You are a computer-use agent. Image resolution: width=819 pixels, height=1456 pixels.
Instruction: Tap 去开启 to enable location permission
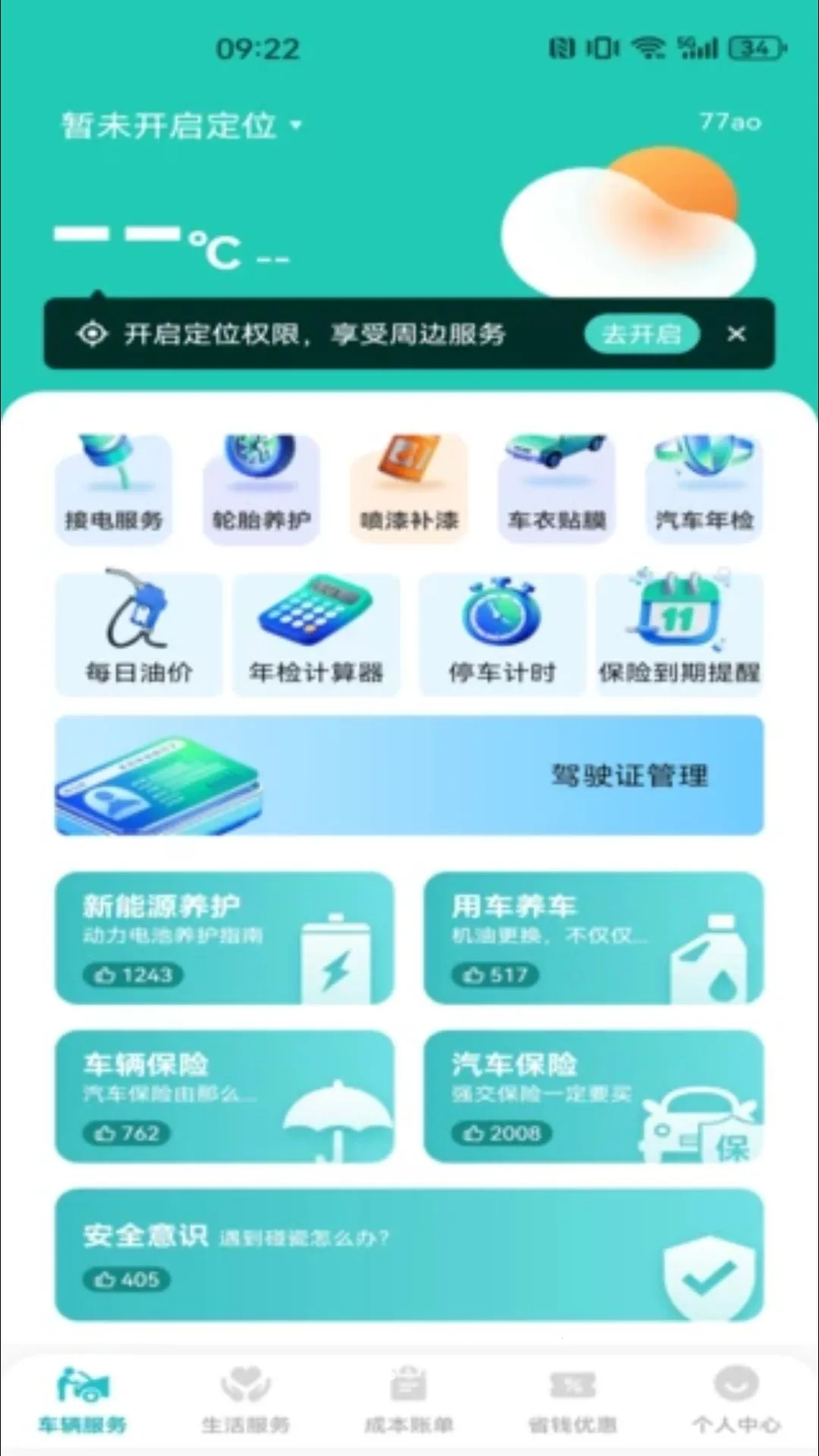click(642, 334)
